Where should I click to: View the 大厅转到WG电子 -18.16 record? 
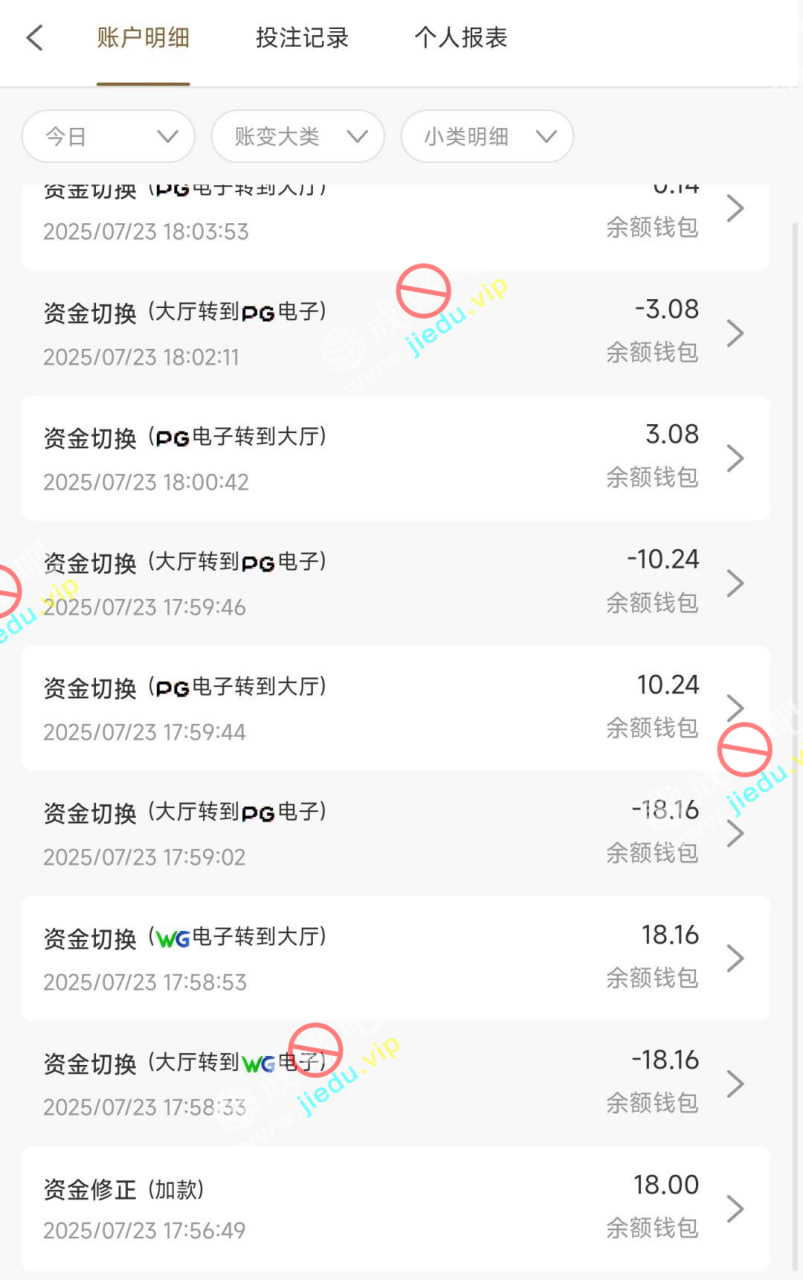click(x=395, y=1083)
